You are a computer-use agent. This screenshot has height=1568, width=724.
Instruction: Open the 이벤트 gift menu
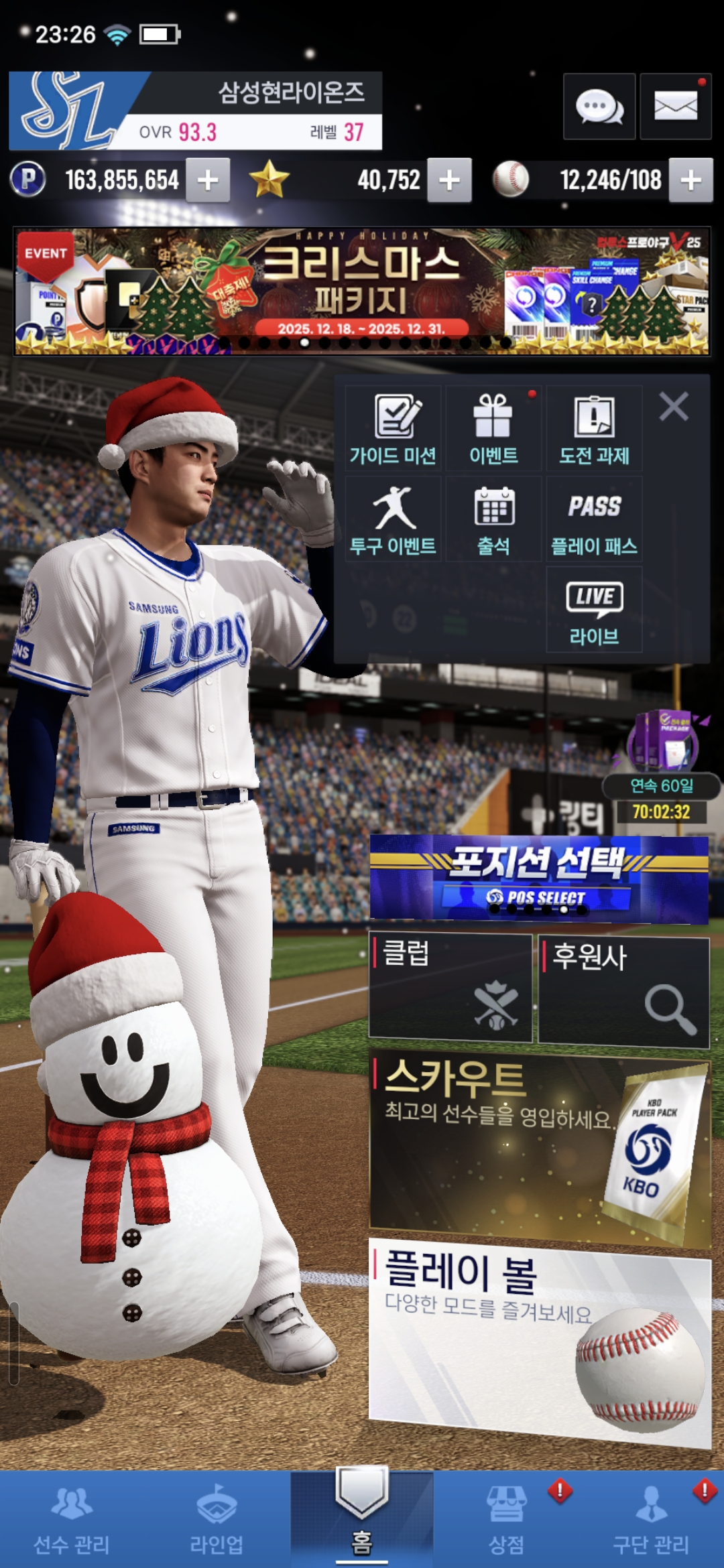pyautogui.click(x=493, y=429)
